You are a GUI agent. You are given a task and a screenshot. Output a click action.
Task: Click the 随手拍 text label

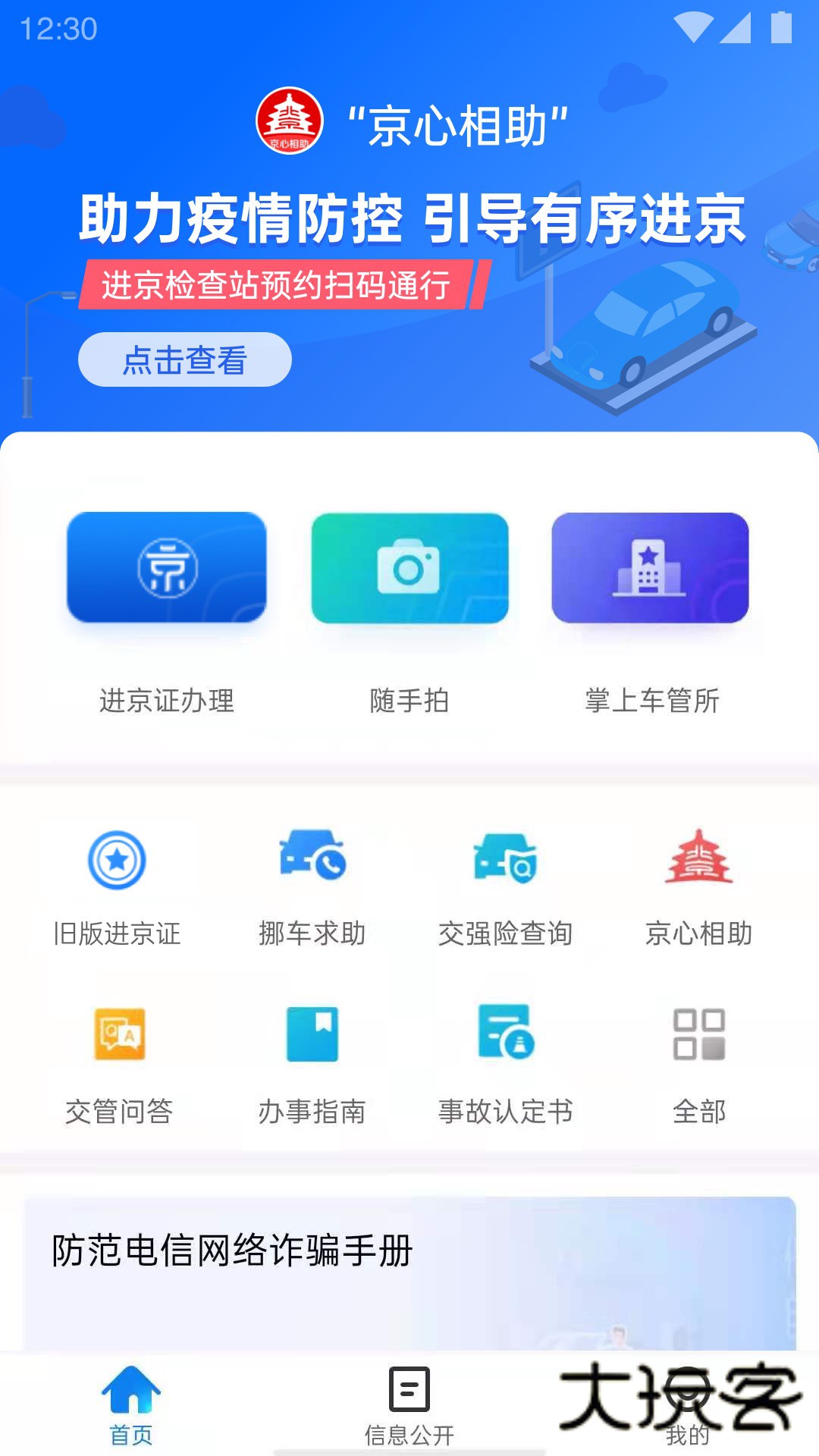(x=409, y=701)
